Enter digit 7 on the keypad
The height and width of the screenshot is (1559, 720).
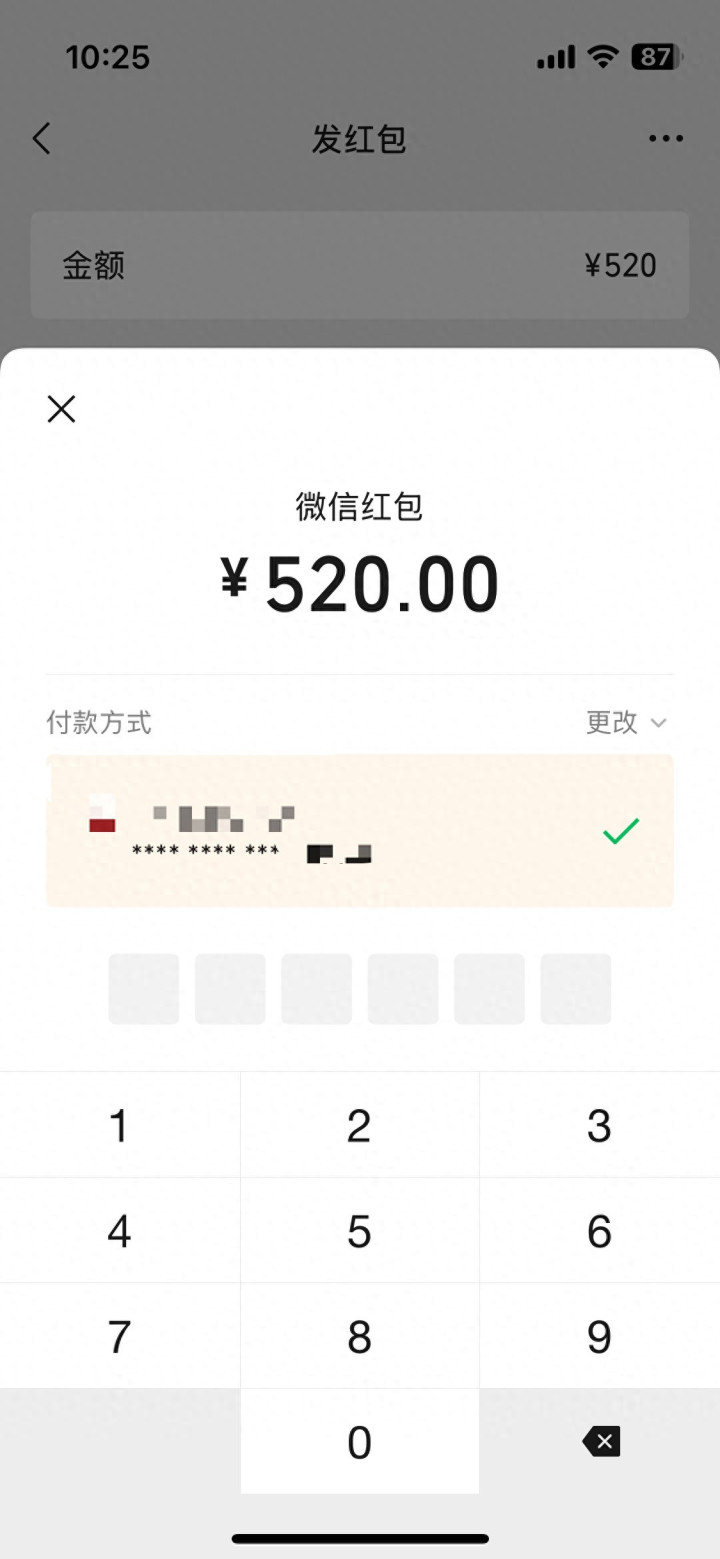pyautogui.click(x=120, y=1336)
